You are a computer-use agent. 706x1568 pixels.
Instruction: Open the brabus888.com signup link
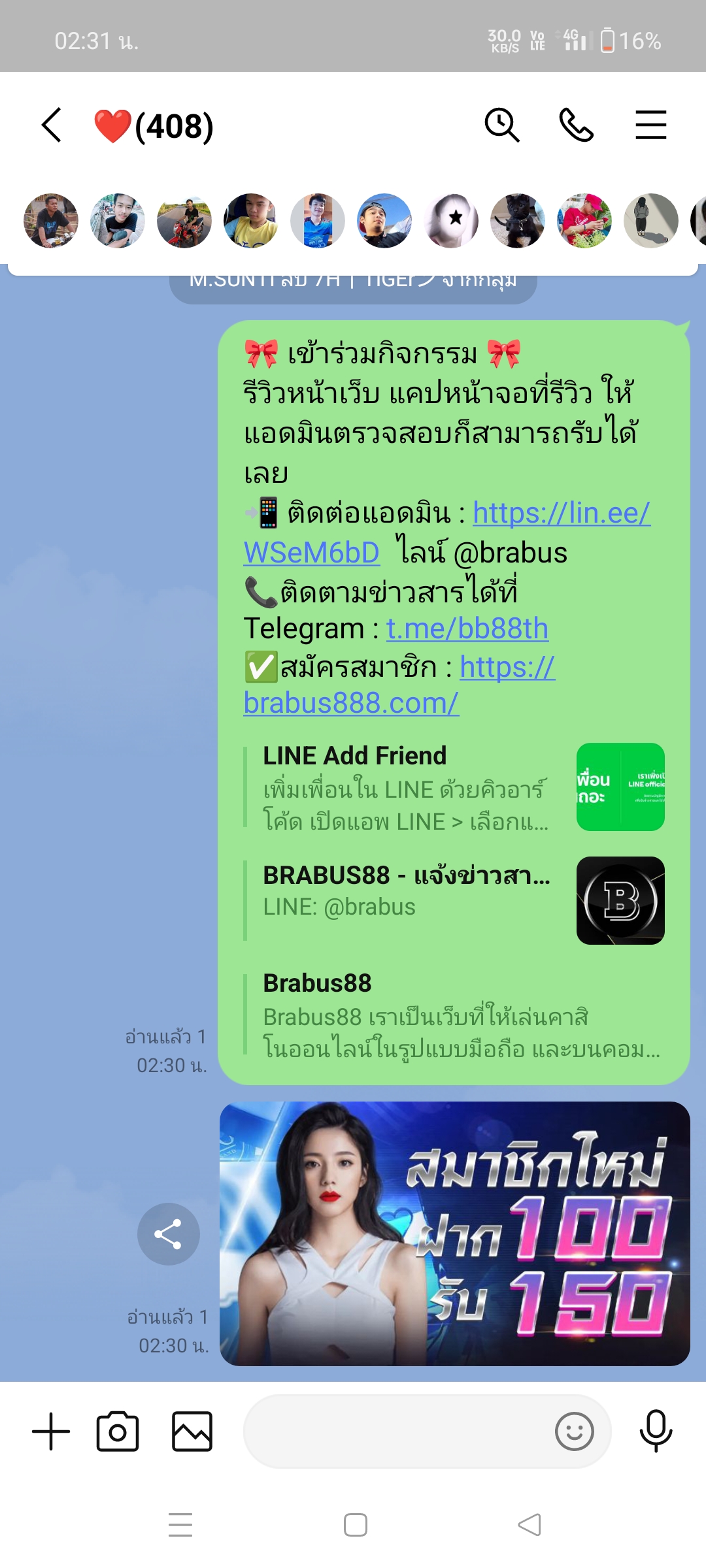point(351,704)
